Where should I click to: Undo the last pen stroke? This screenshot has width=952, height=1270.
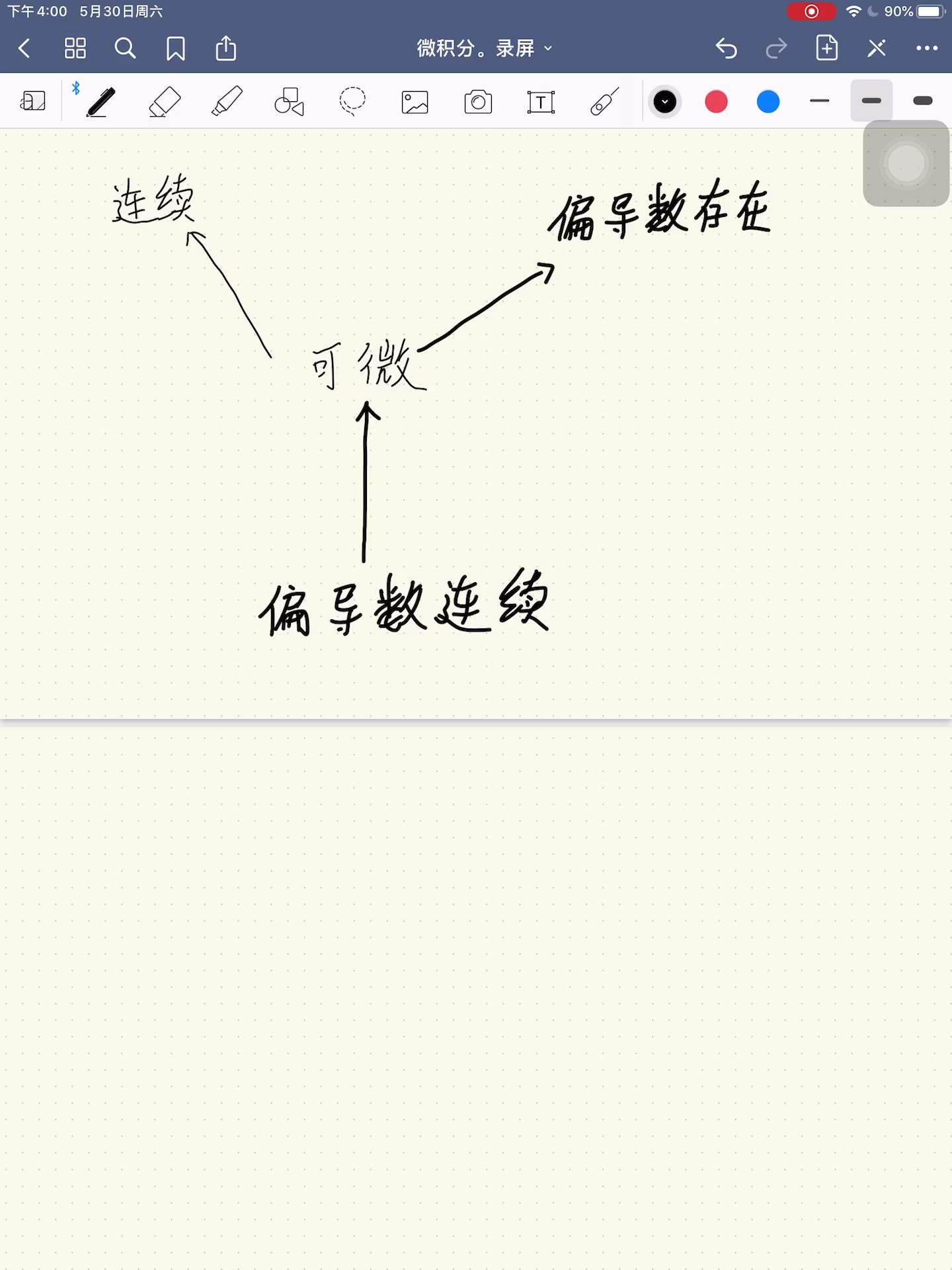click(725, 48)
